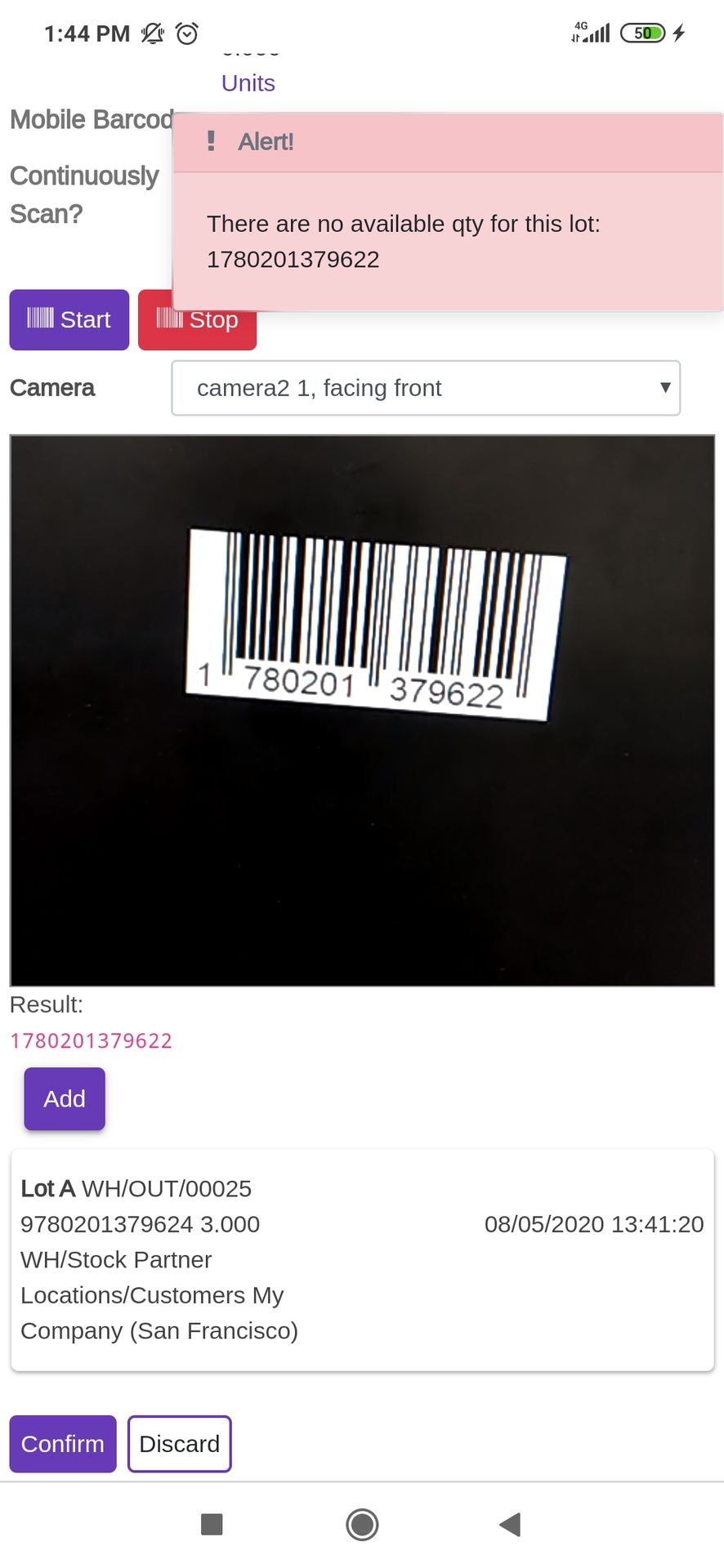Open the Units link
This screenshot has width=724, height=1568.
point(248,83)
